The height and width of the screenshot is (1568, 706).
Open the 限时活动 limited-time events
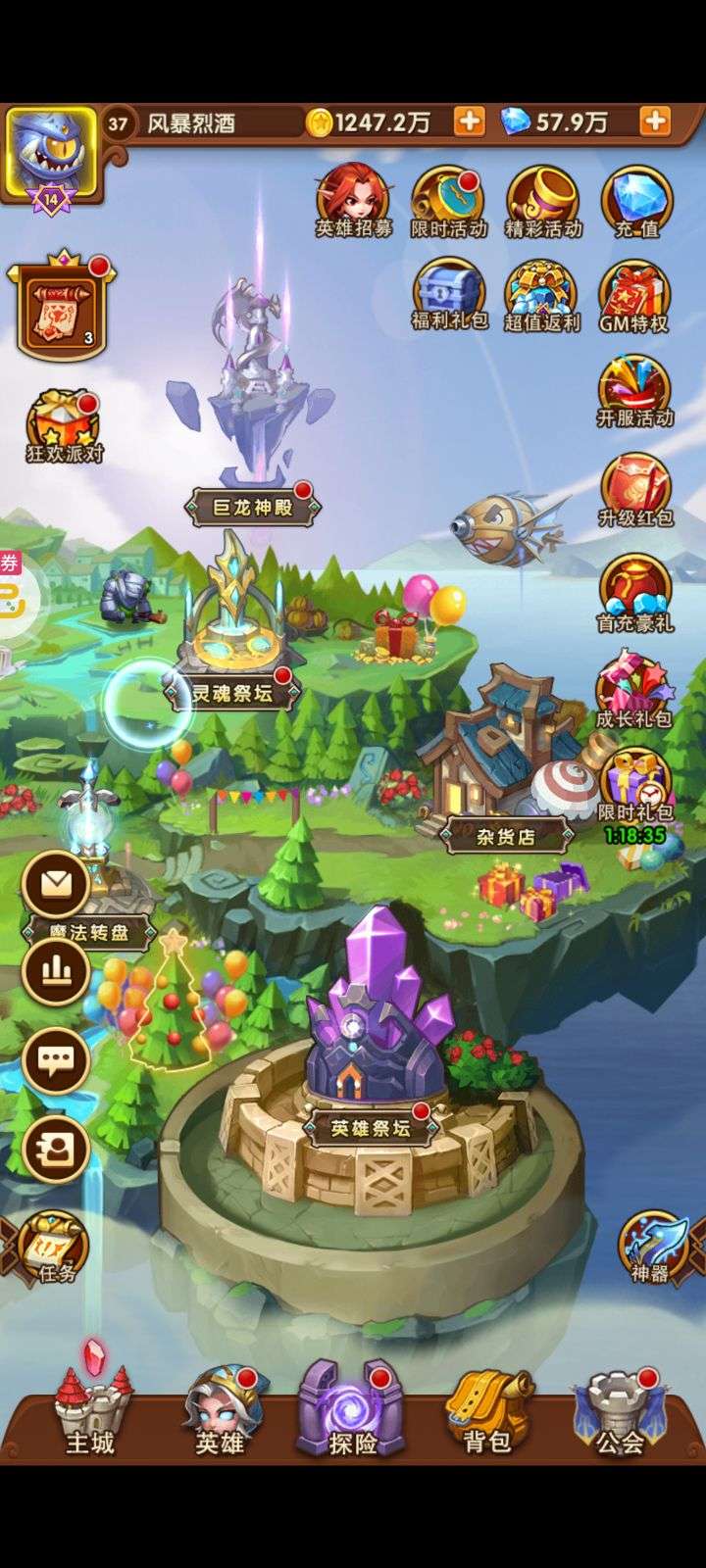pos(449,201)
